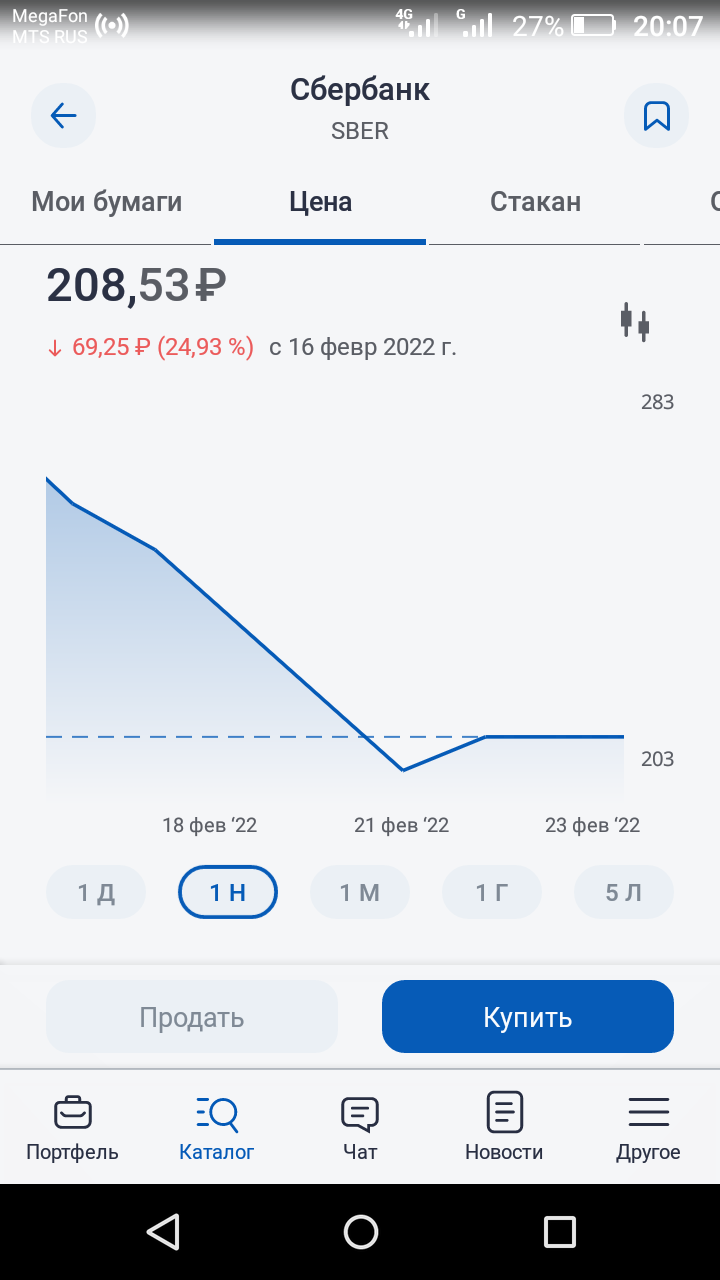
Task: Switch chart to candlestick view
Action: click(635, 323)
